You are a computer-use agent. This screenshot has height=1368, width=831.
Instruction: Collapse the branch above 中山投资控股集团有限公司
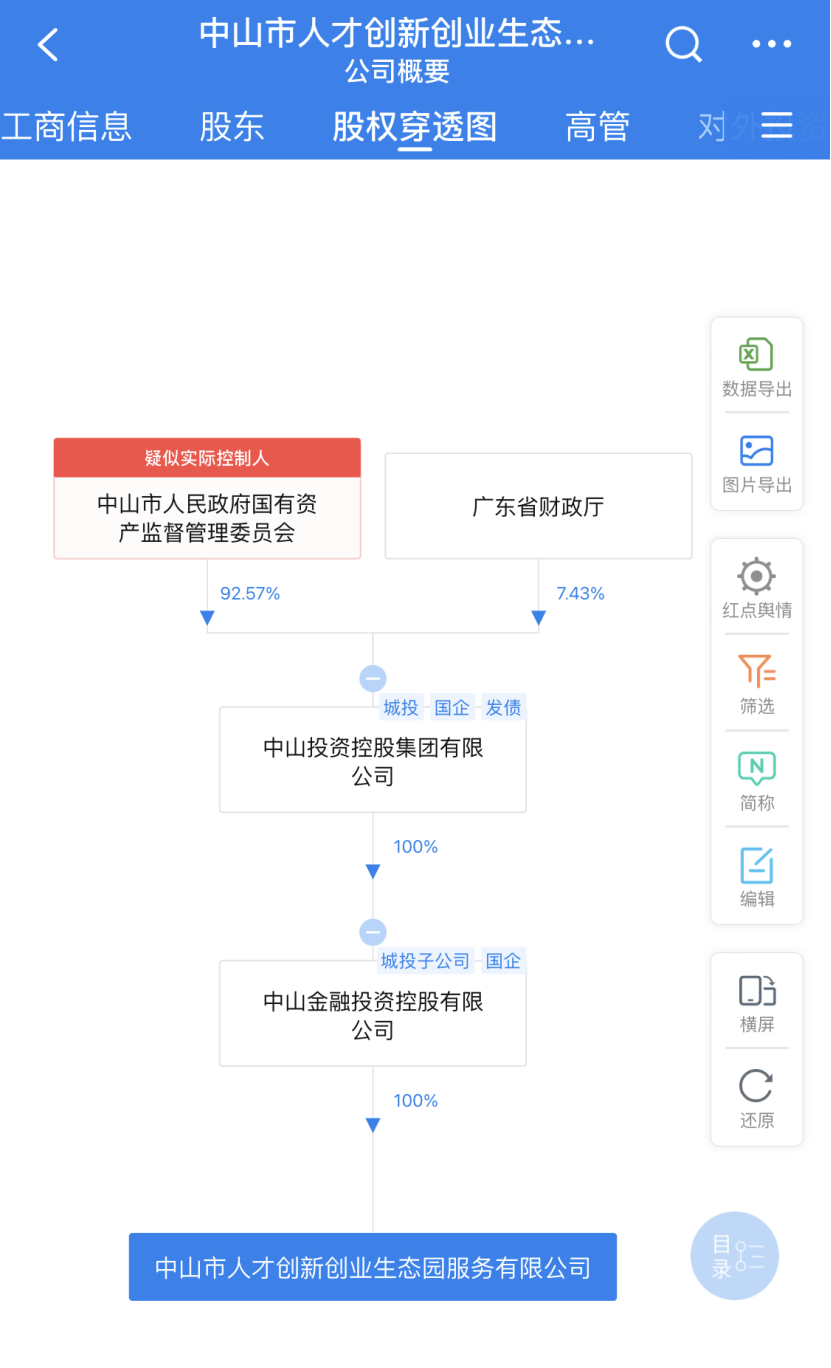point(373,678)
